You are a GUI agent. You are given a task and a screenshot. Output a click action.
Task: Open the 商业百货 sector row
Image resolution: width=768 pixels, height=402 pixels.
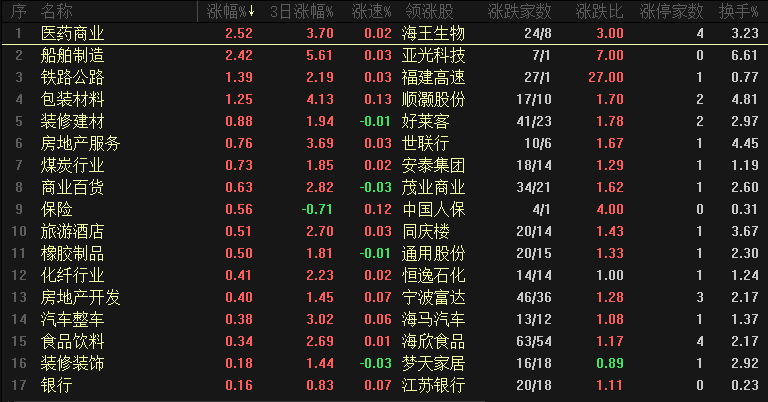coord(72,187)
